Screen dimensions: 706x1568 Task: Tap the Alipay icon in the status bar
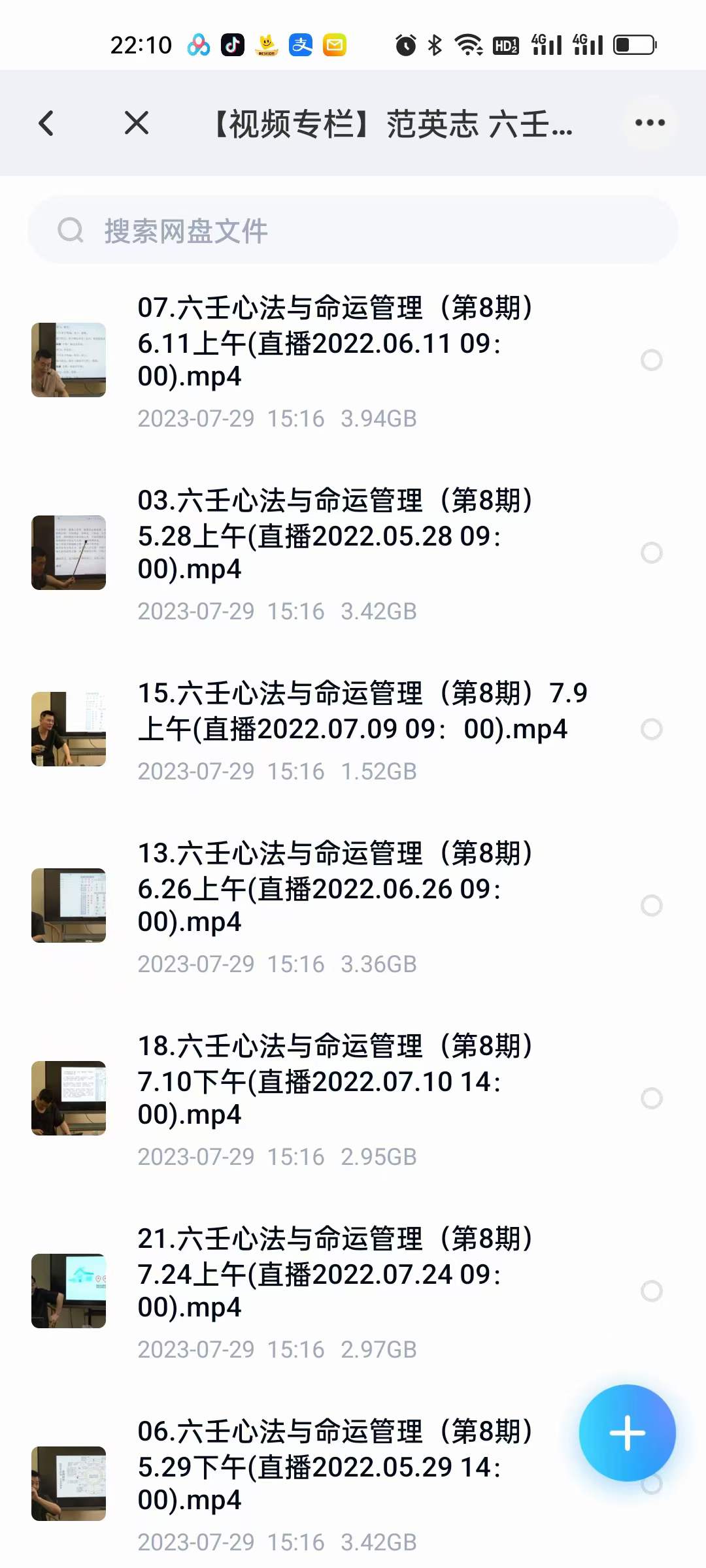[x=299, y=44]
